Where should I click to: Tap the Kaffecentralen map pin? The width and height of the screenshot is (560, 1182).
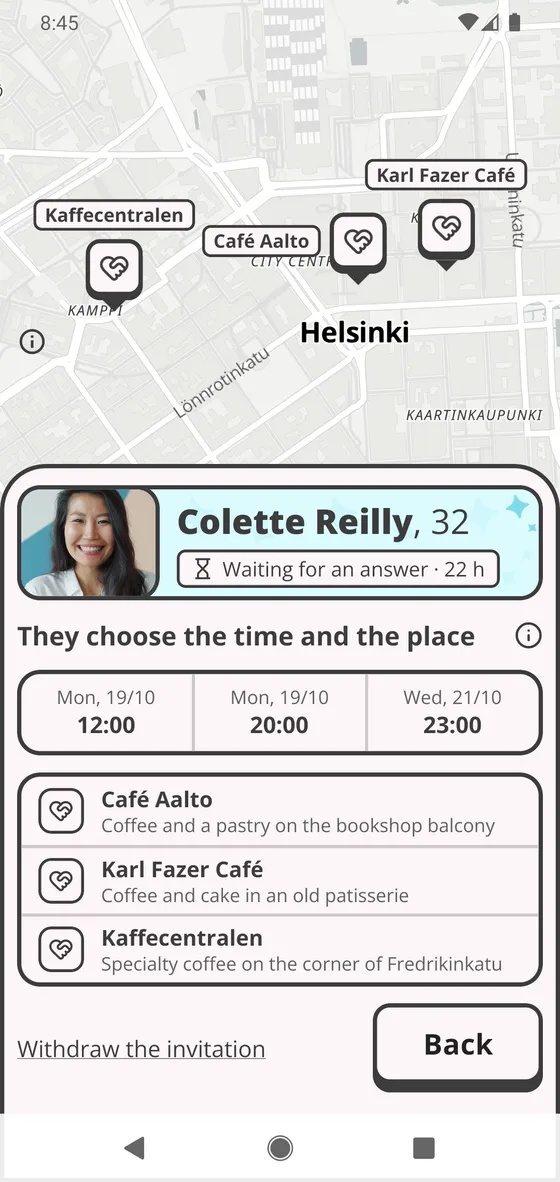tap(114, 271)
